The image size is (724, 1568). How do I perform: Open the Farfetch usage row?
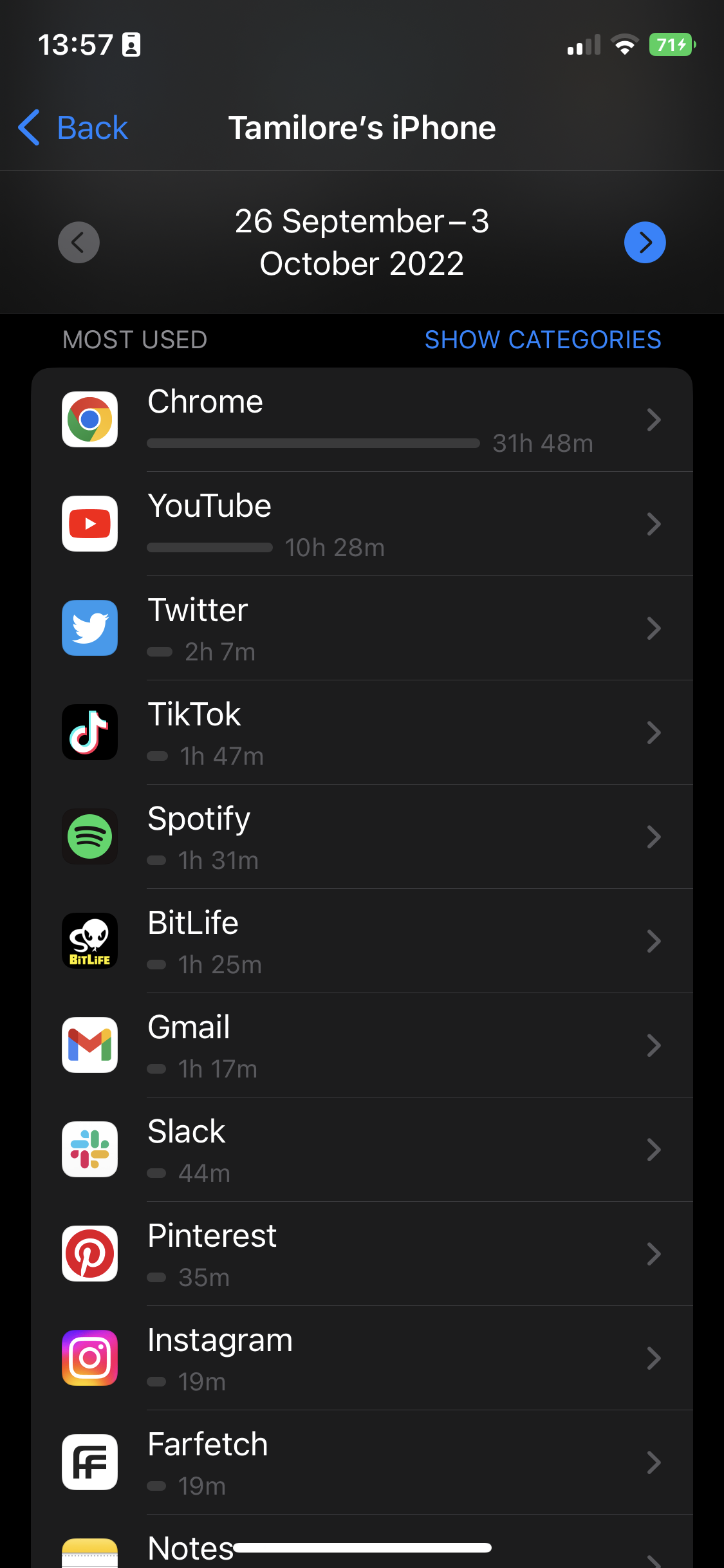(x=362, y=1462)
